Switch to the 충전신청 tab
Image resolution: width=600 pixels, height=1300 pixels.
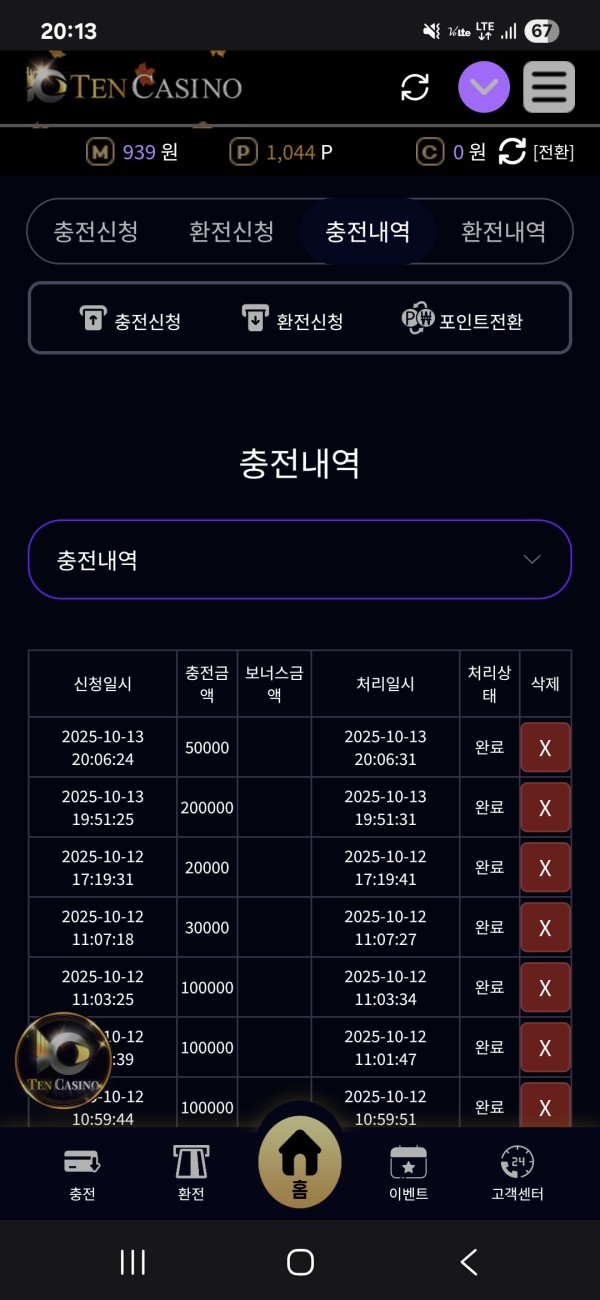click(96, 231)
